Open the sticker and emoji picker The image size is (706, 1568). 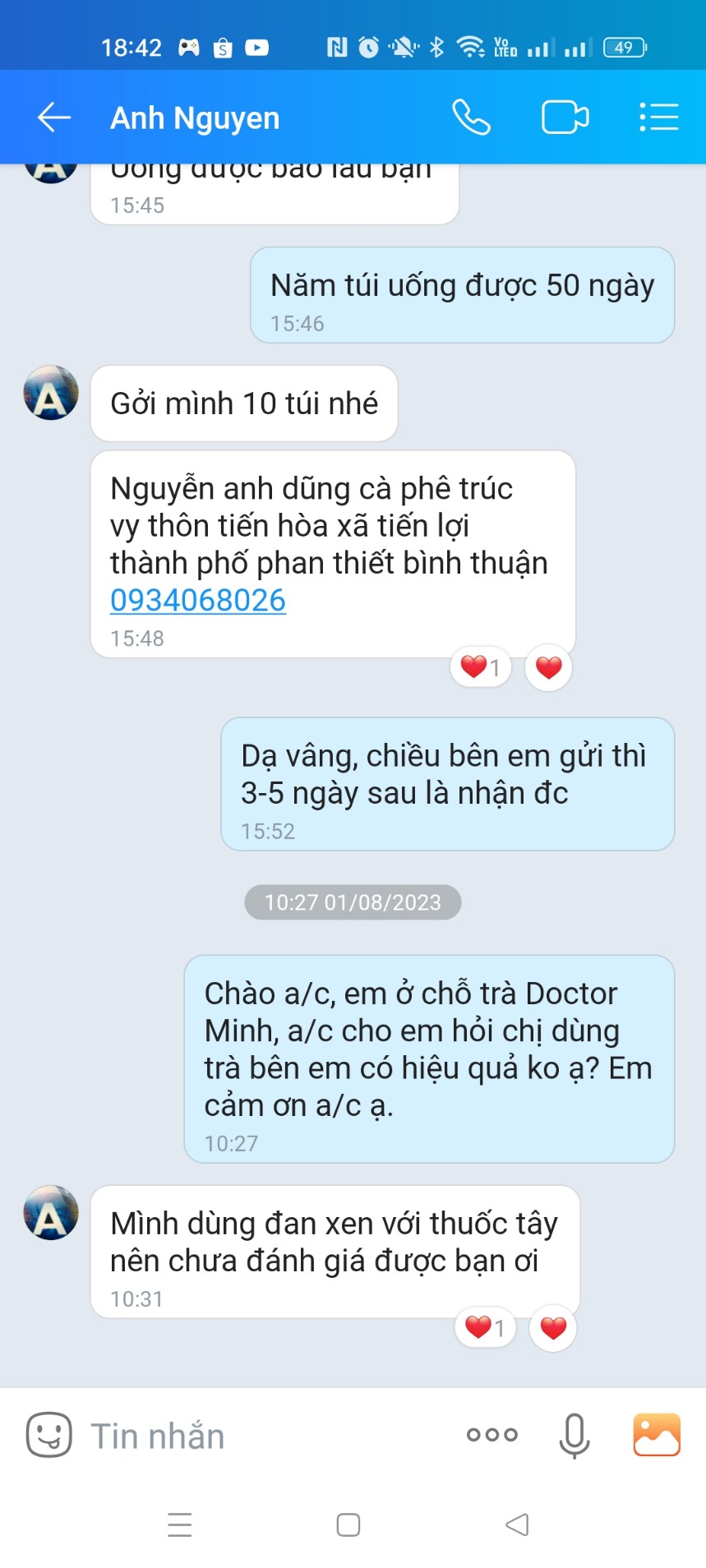48,1435
